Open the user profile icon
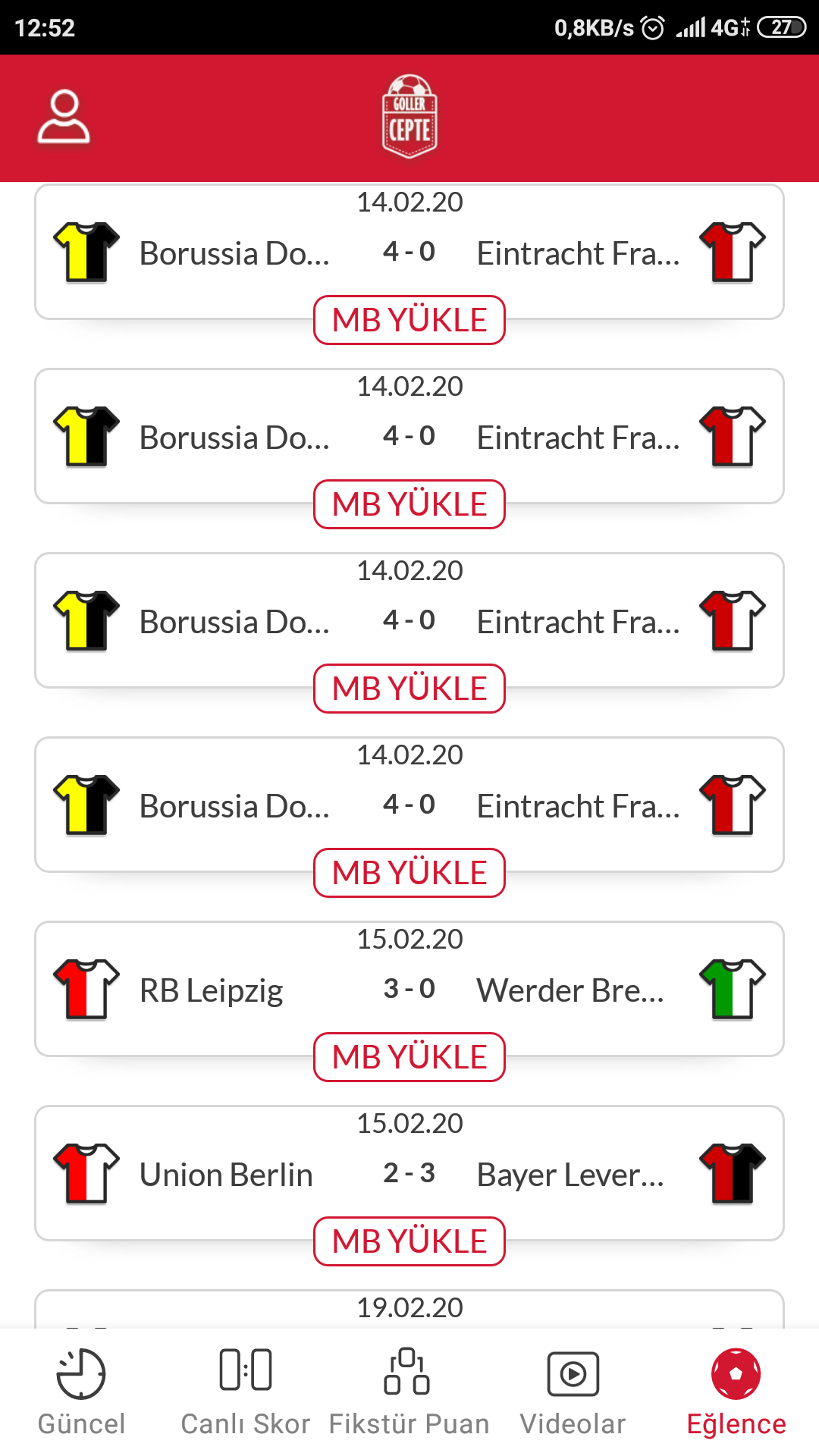The image size is (819, 1456). [x=64, y=117]
